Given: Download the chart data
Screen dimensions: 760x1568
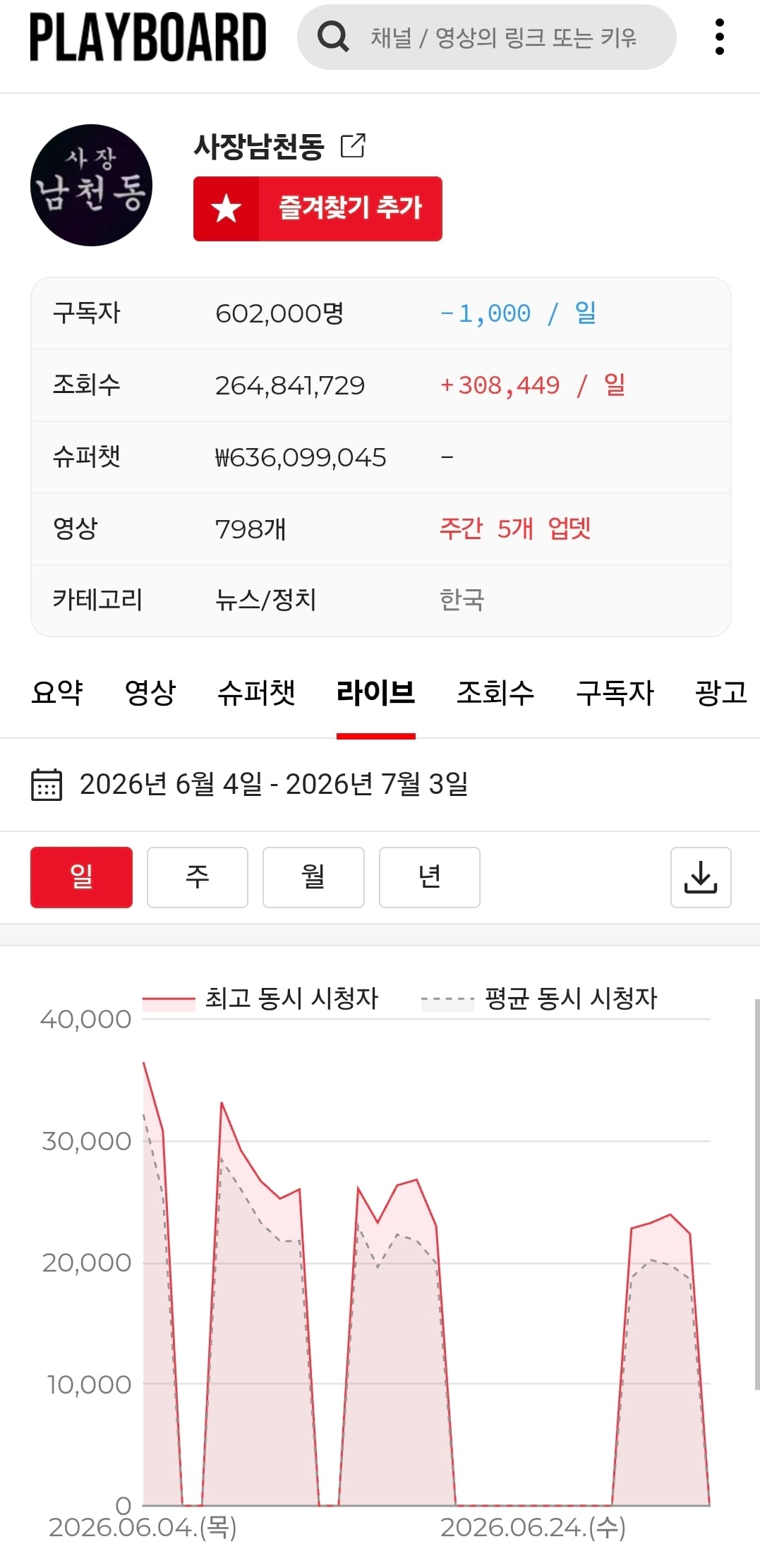Looking at the screenshot, I should tap(701, 877).
